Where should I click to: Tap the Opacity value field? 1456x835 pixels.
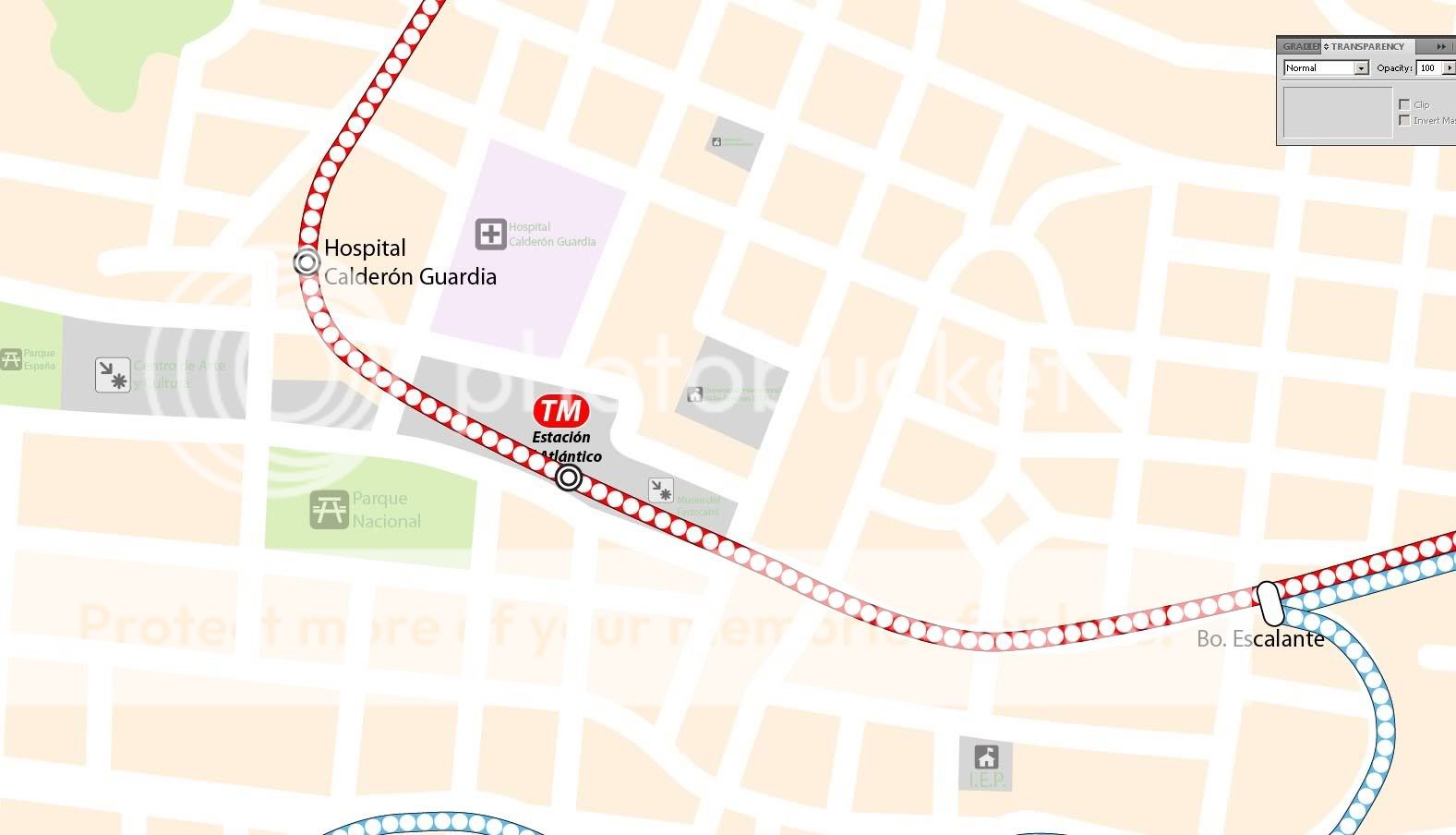pyautogui.click(x=1429, y=68)
